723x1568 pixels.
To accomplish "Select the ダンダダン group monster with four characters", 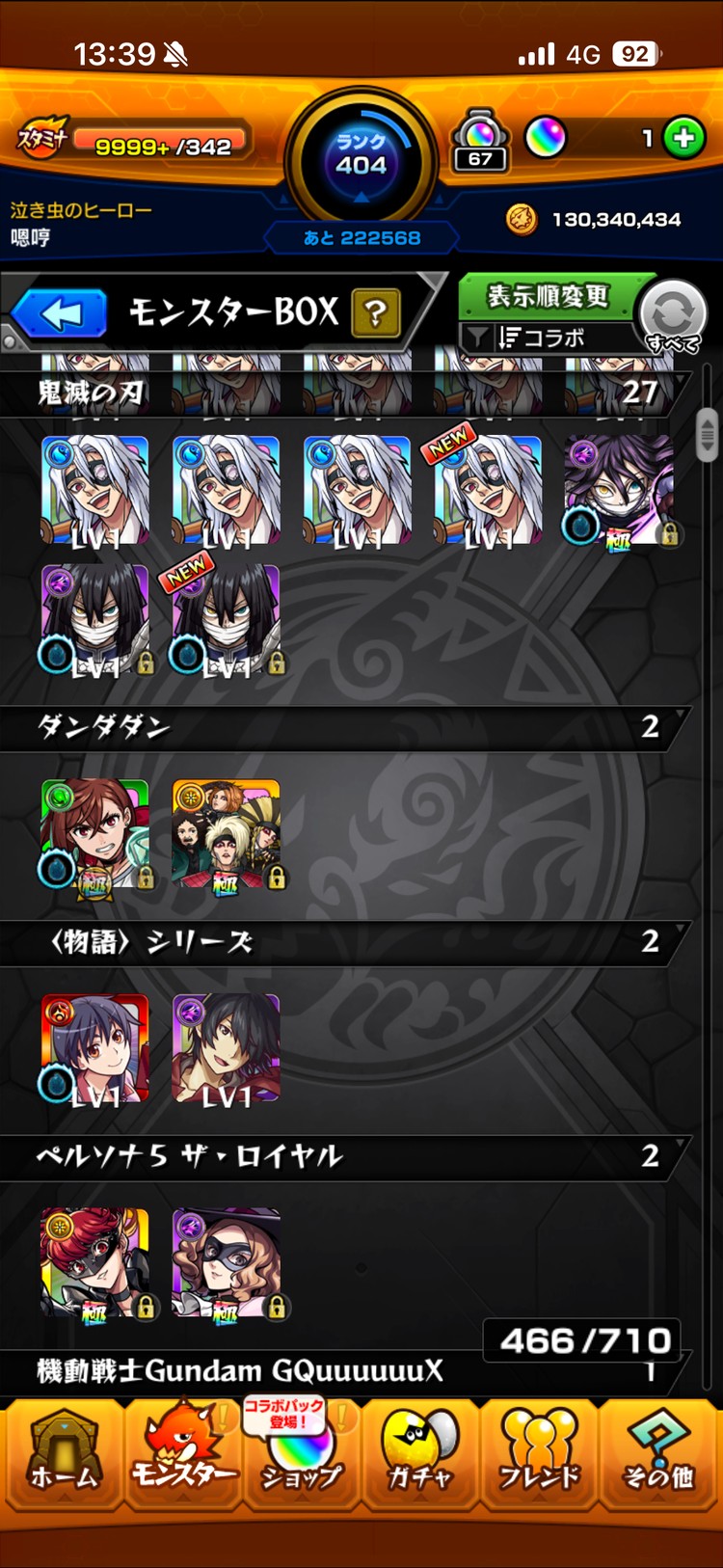I will (x=227, y=835).
